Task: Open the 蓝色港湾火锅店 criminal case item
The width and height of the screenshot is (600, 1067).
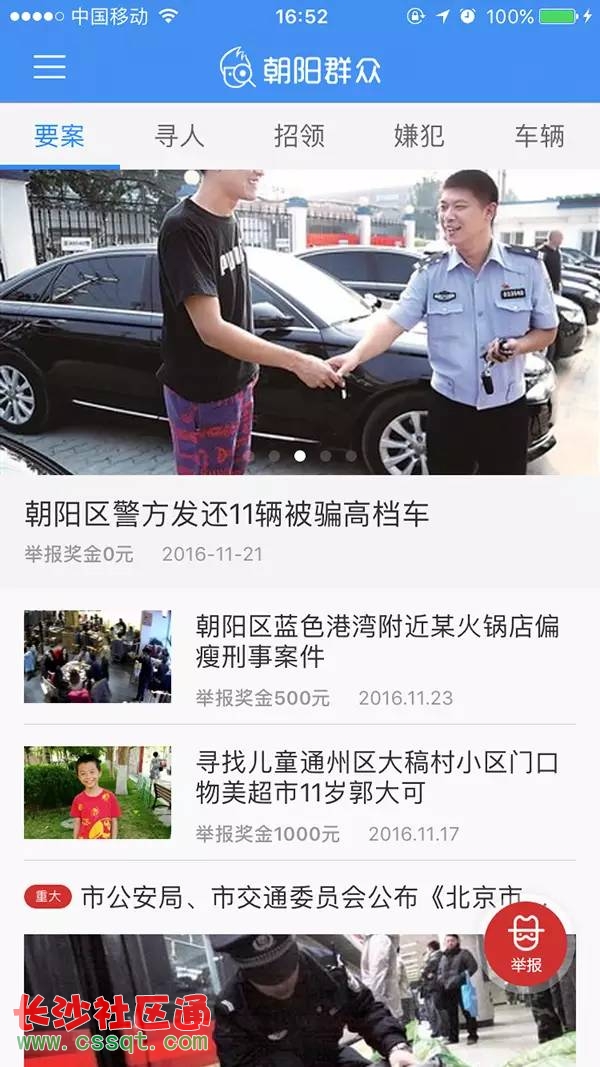Action: click(x=300, y=657)
